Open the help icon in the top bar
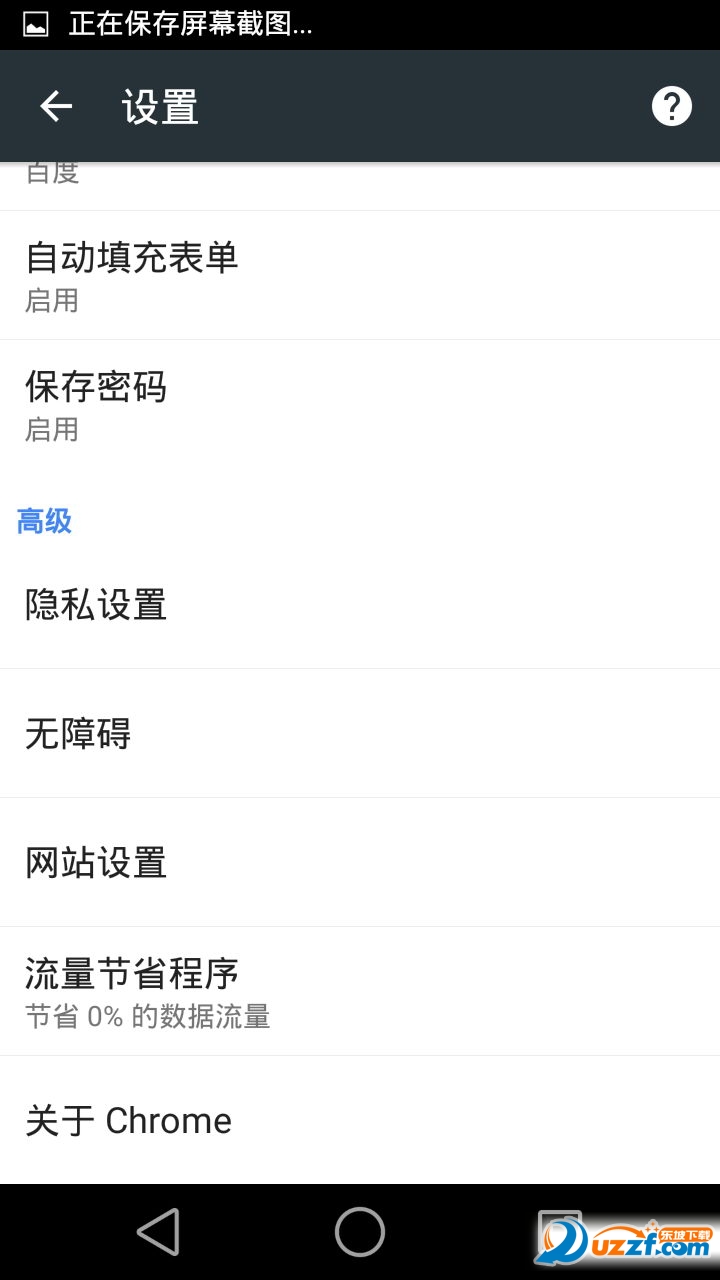Image resolution: width=720 pixels, height=1280 pixels. point(671,105)
